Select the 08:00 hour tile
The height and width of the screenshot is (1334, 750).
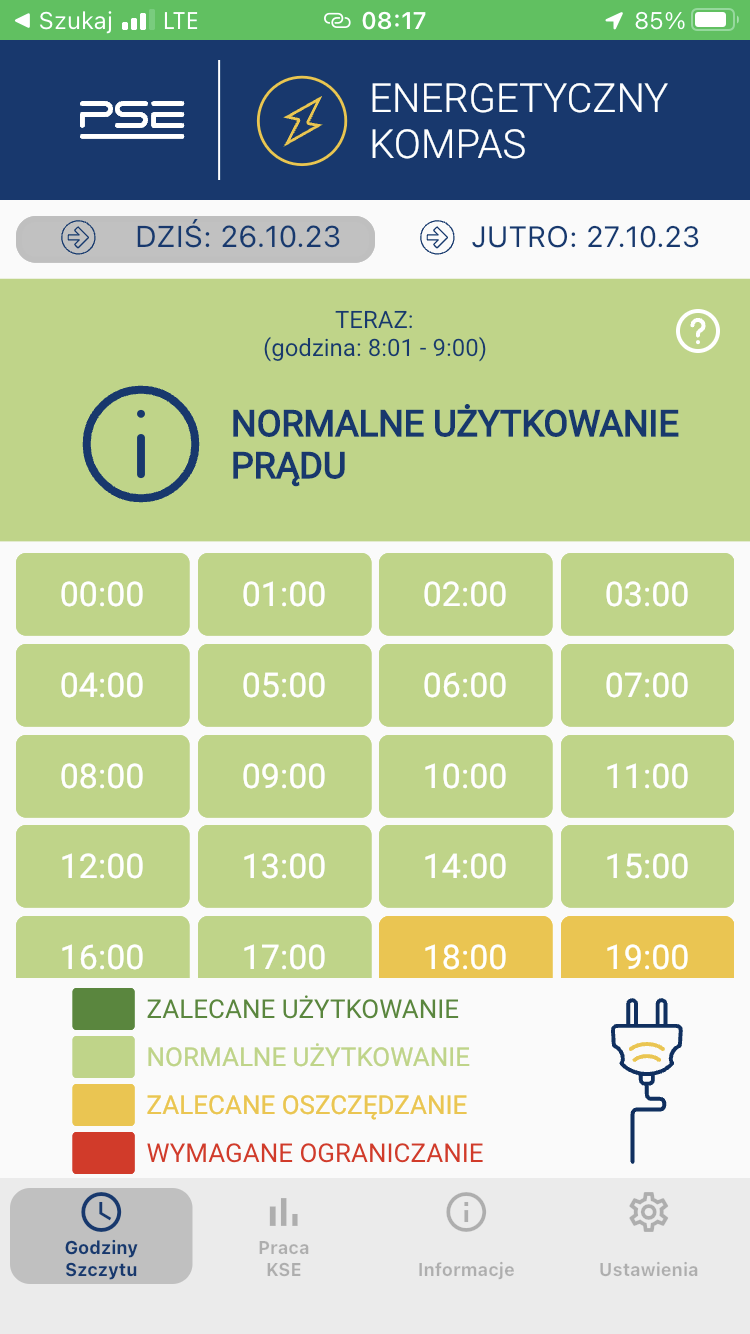point(102,776)
